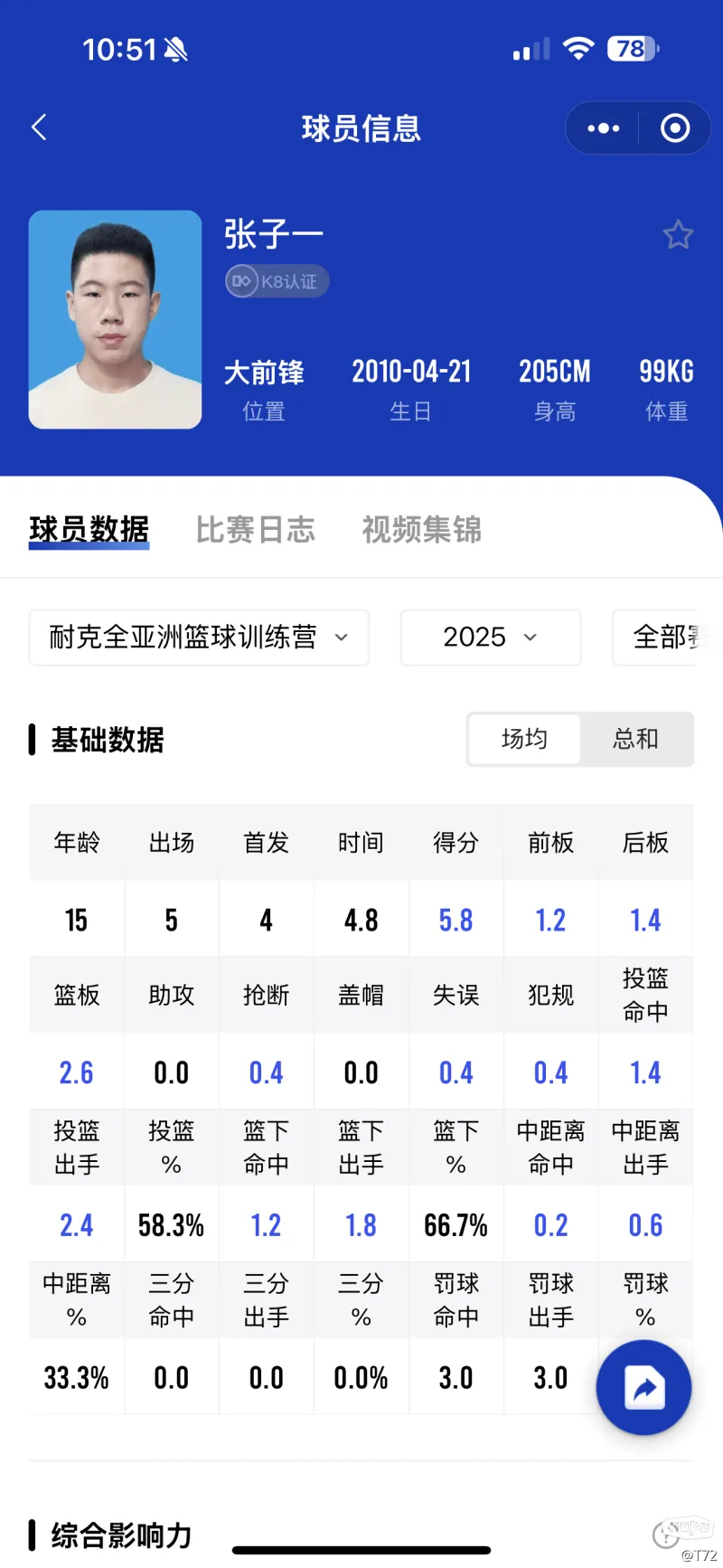Viewport: 723px width, 1568px height.
Task: Change the season from the 2025 dropdown
Action: tap(491, 638)
